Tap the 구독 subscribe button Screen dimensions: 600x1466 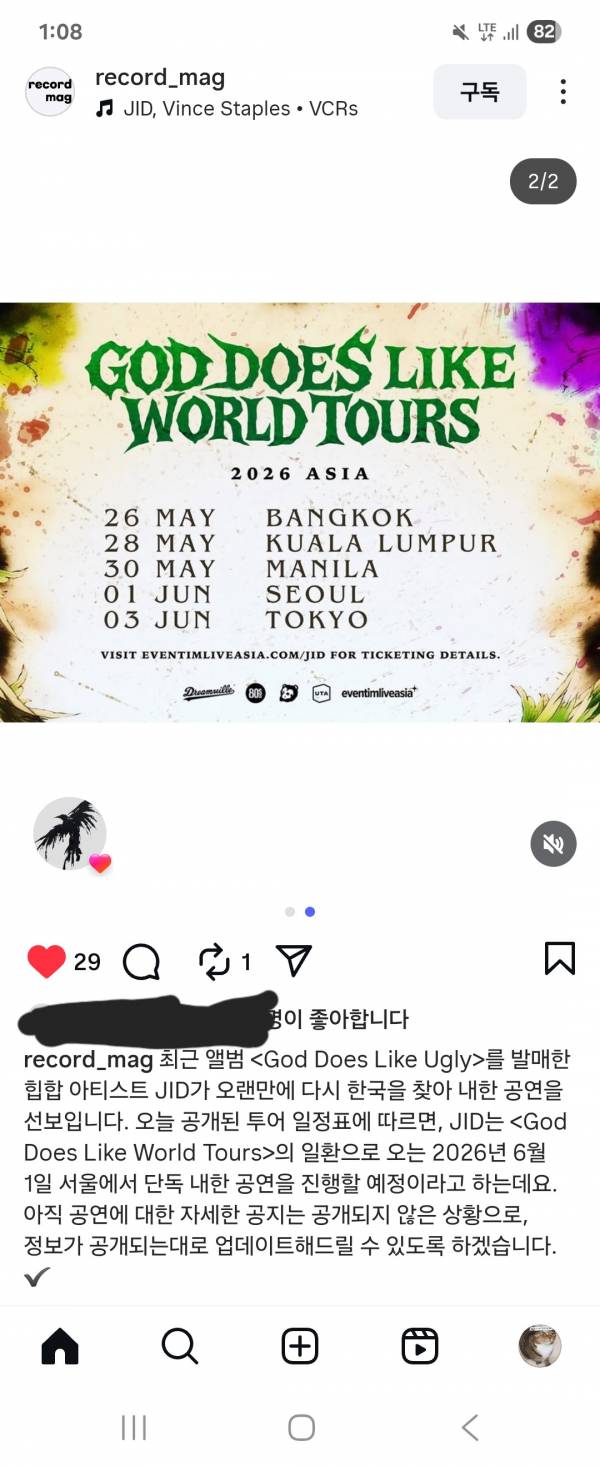pyautogui.click(x=479, y=92)
